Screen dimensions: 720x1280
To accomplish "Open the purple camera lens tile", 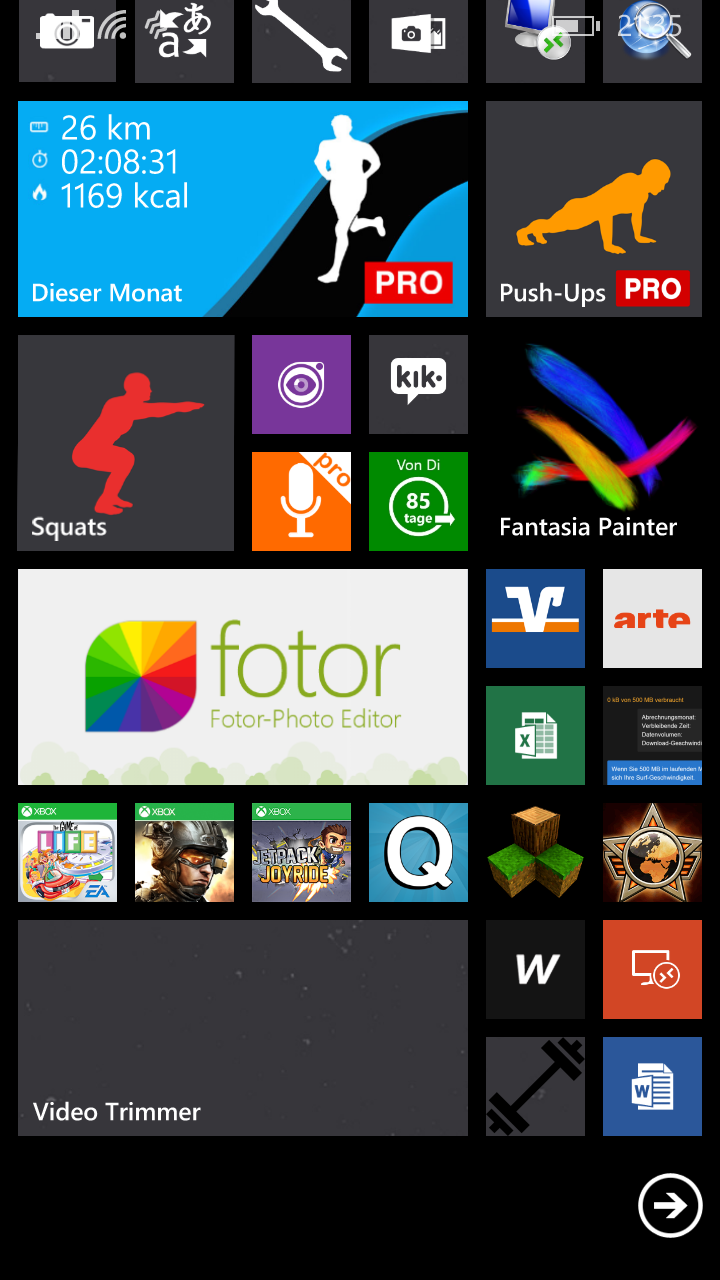I will pyautogui.click(x=301, y=384).
